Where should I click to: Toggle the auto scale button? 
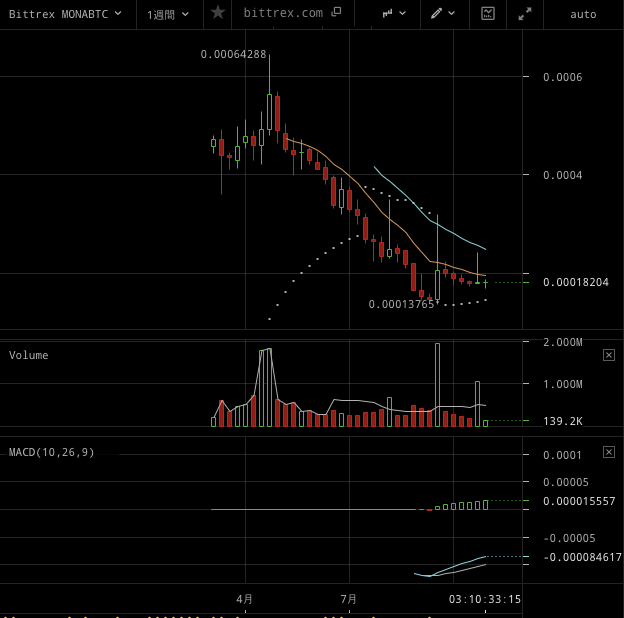pos(583,14)
